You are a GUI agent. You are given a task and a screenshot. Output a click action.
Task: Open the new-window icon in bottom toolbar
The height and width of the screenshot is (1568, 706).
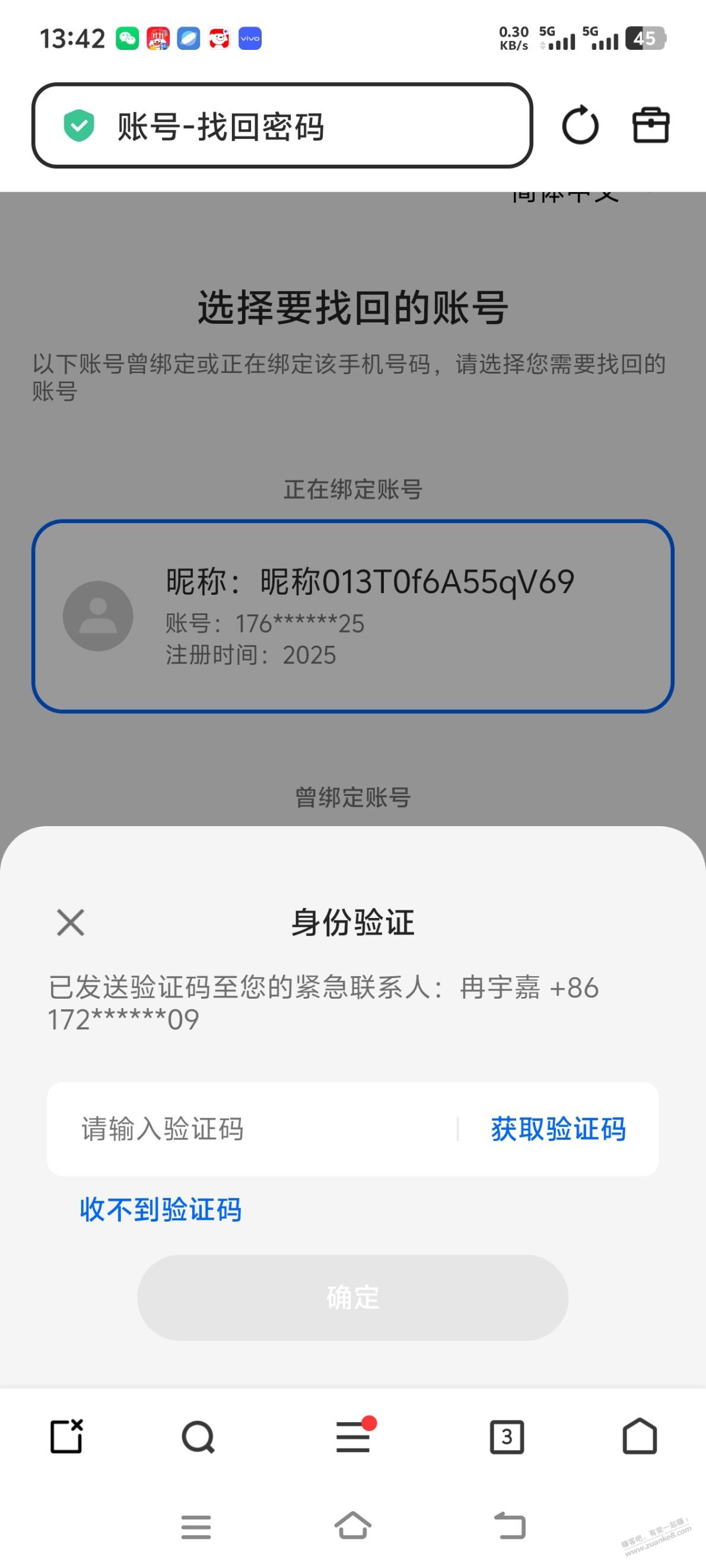point(66,1437)
